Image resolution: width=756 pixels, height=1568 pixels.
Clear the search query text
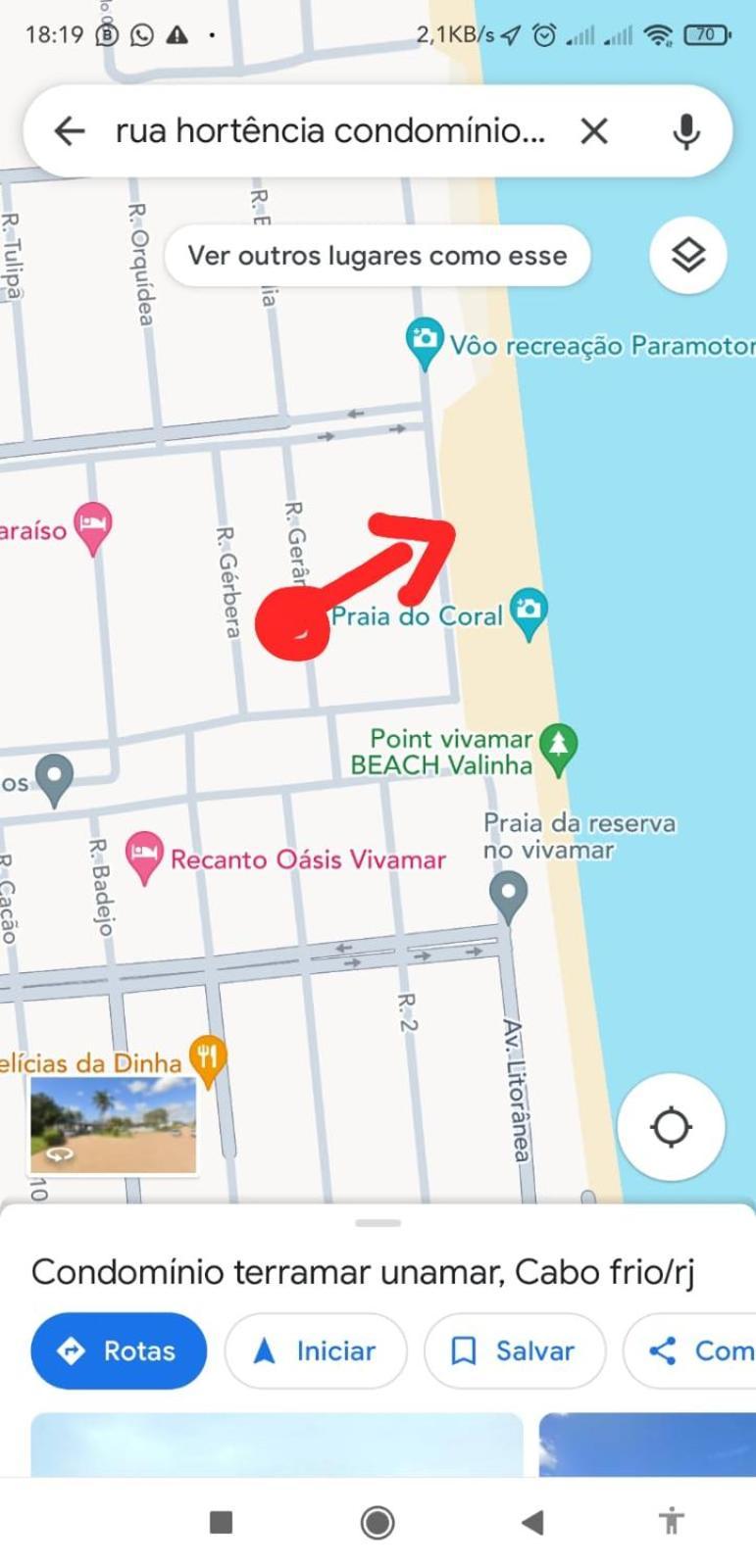click(x=594, y=130)
